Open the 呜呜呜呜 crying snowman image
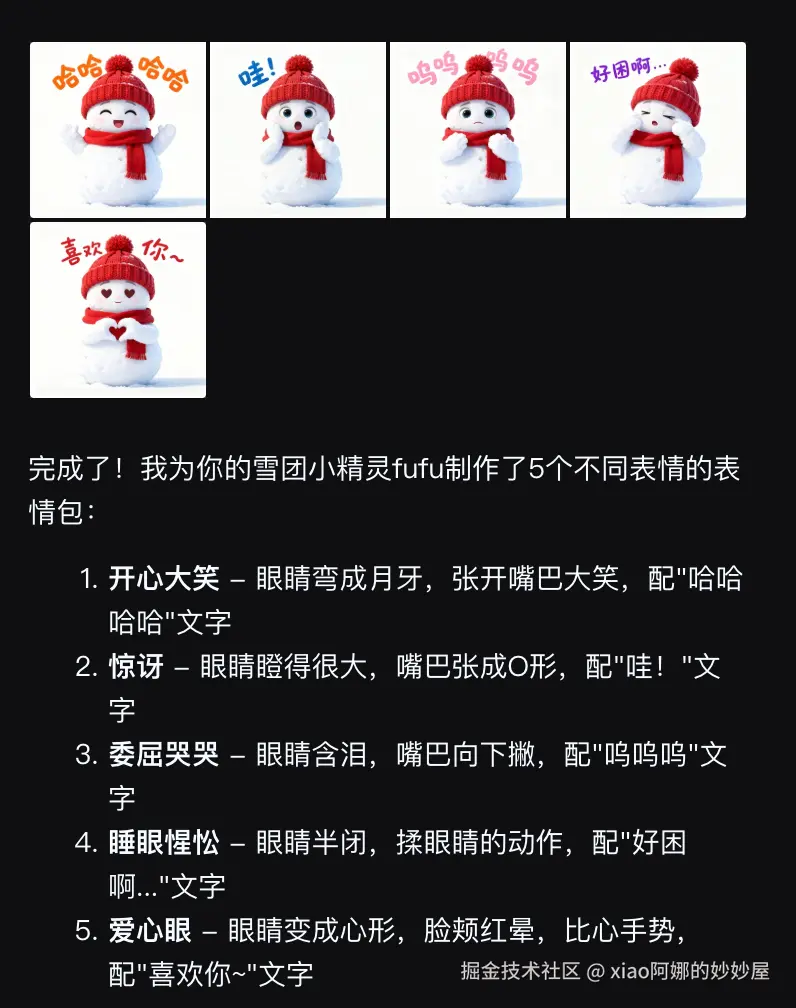This screenshot has height=1008, width=796. click(x=478, y=130)
